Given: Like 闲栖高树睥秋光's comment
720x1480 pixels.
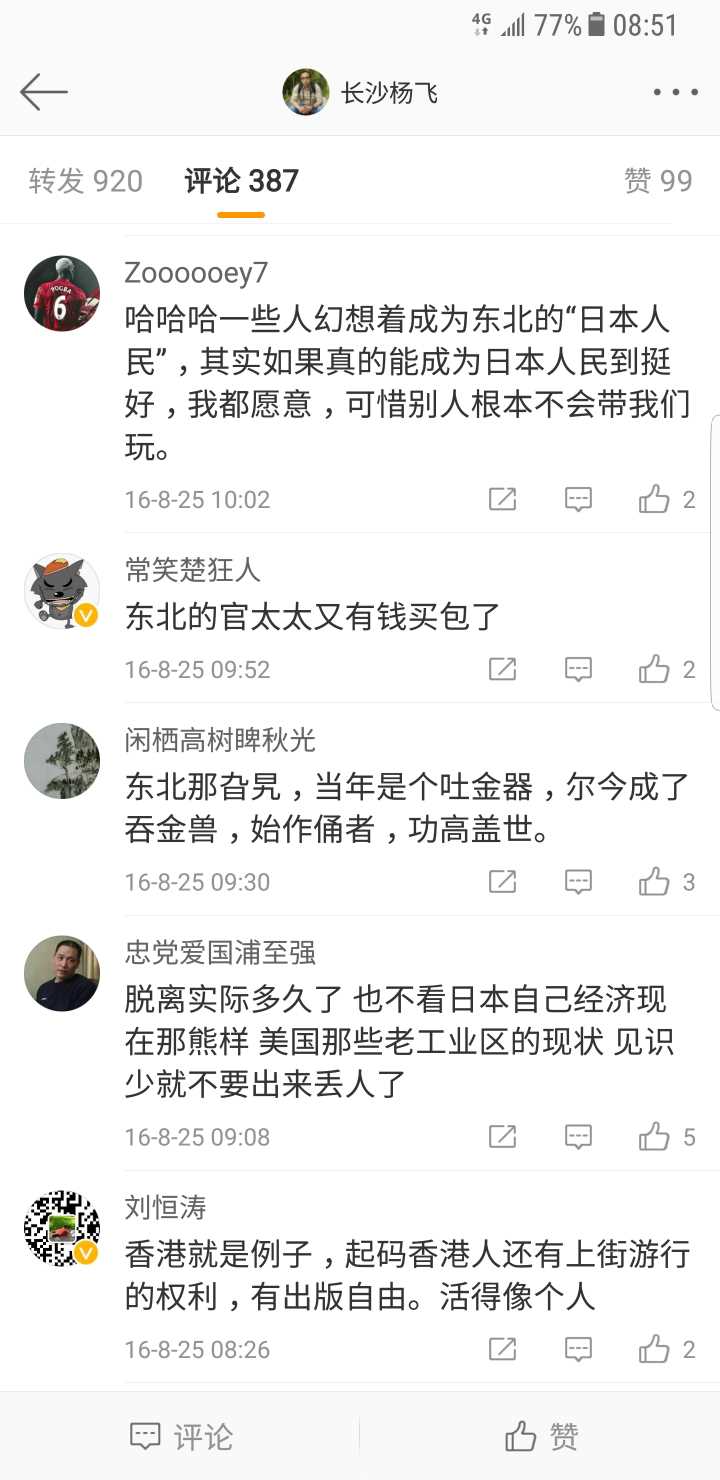Looking at the screenshot, I should [655, 882].
